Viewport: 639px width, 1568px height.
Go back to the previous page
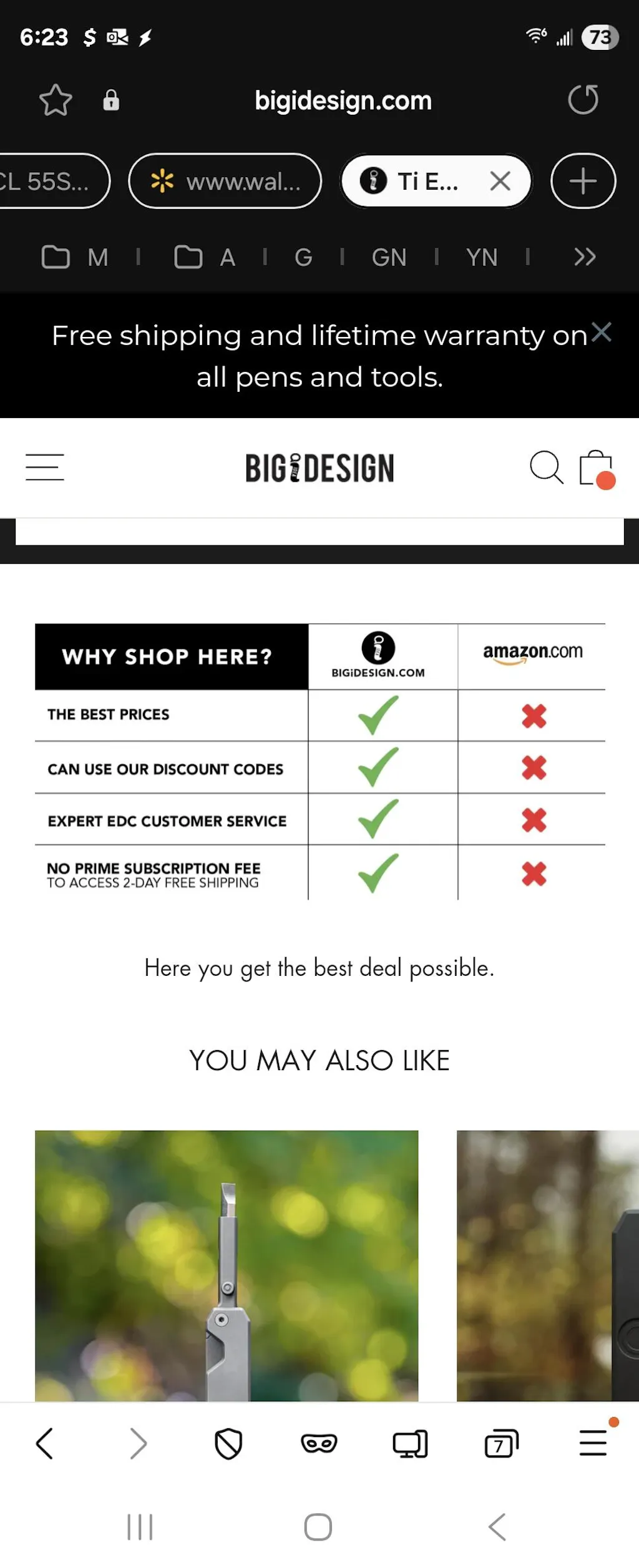pyautogui.click(x=45, y=1443)
